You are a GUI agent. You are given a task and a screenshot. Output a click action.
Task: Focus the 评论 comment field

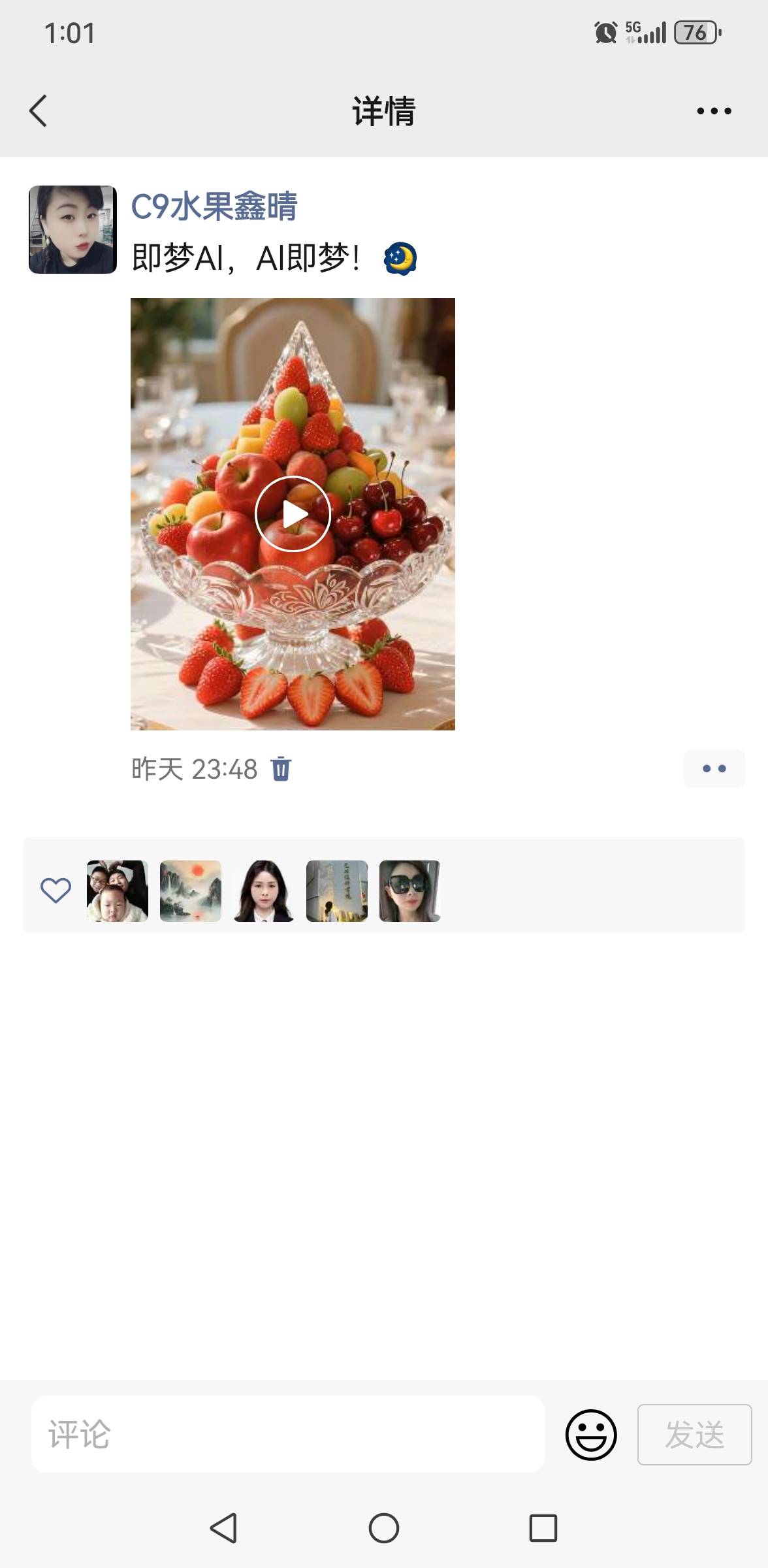pyautogui.click(x=287, y=1434)
